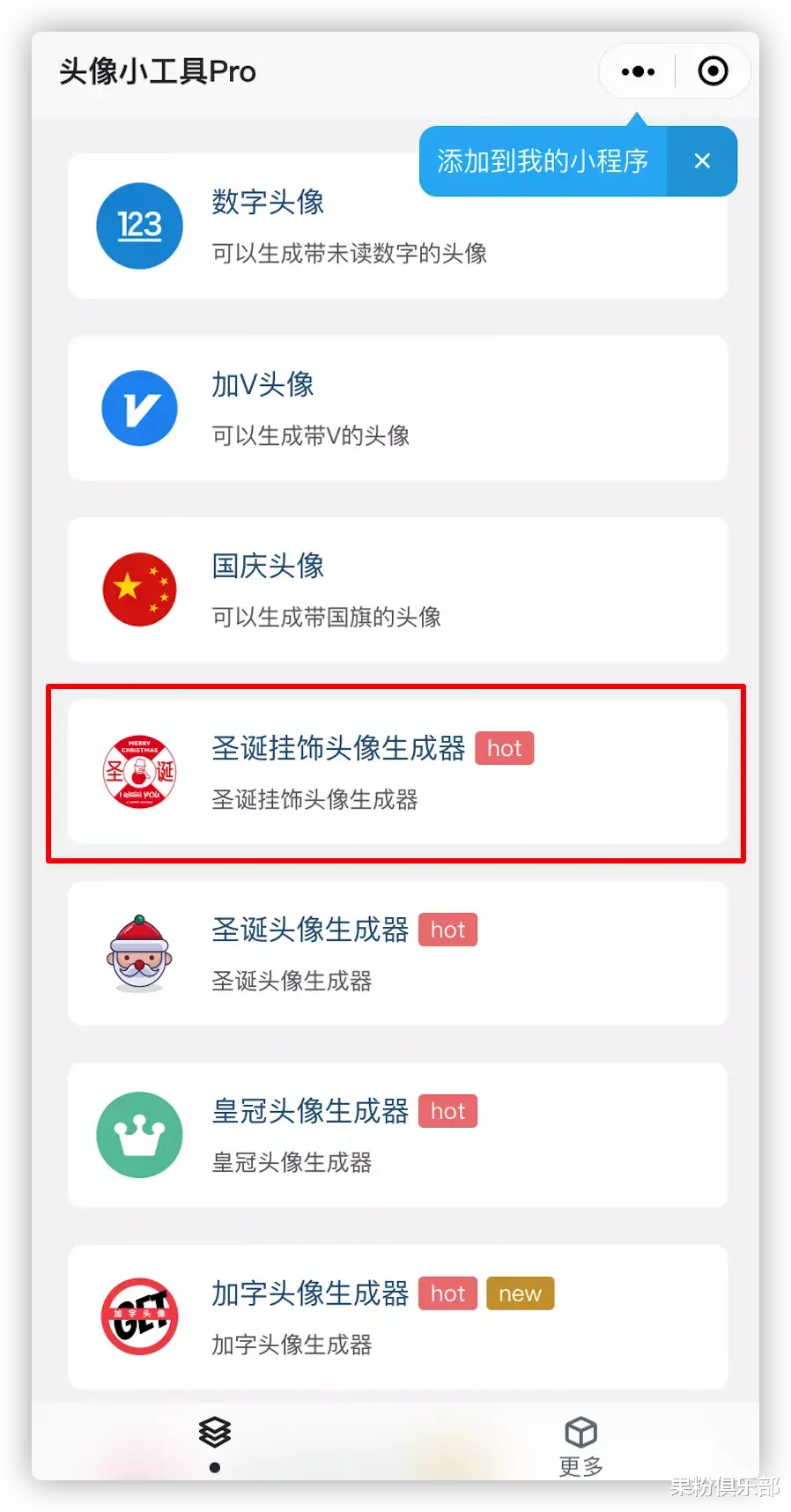This screenshot has width=791, height=1512.
Task: Select the Santa Claus face icon
Action: pos(139,954)
